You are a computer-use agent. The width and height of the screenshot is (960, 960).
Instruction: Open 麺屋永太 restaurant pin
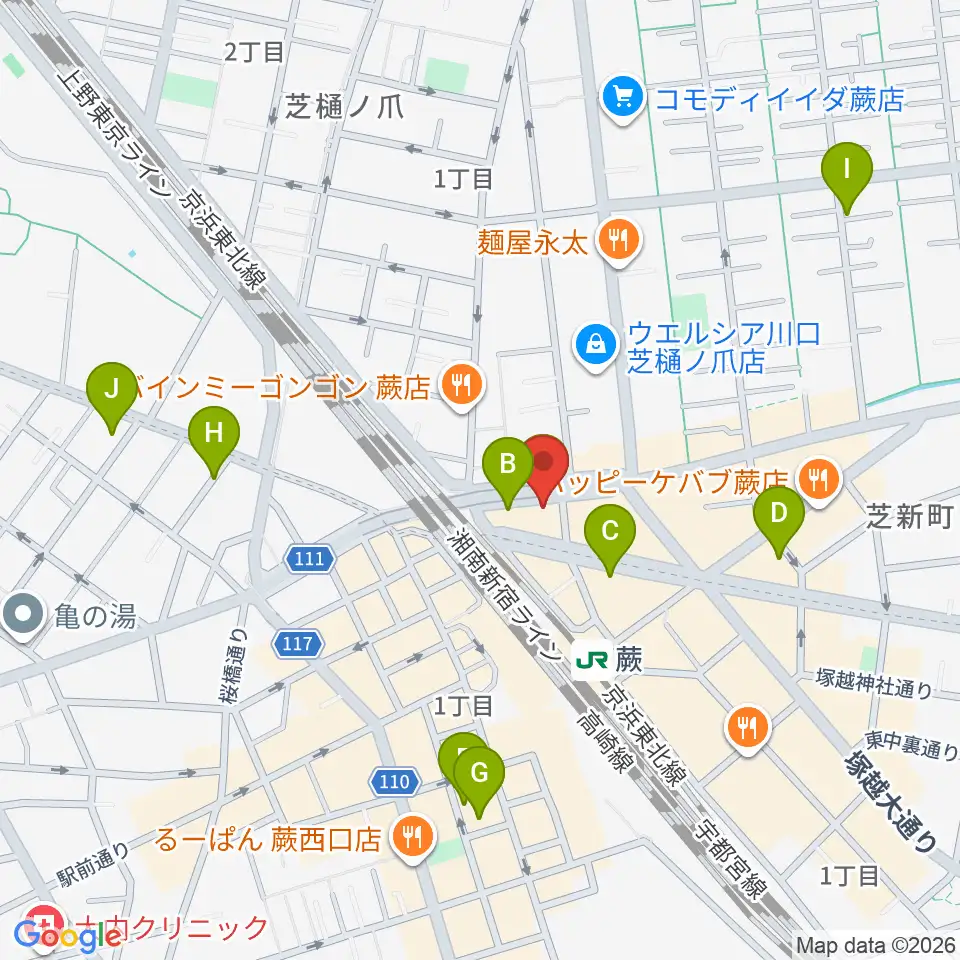click(x=618, y=242)
